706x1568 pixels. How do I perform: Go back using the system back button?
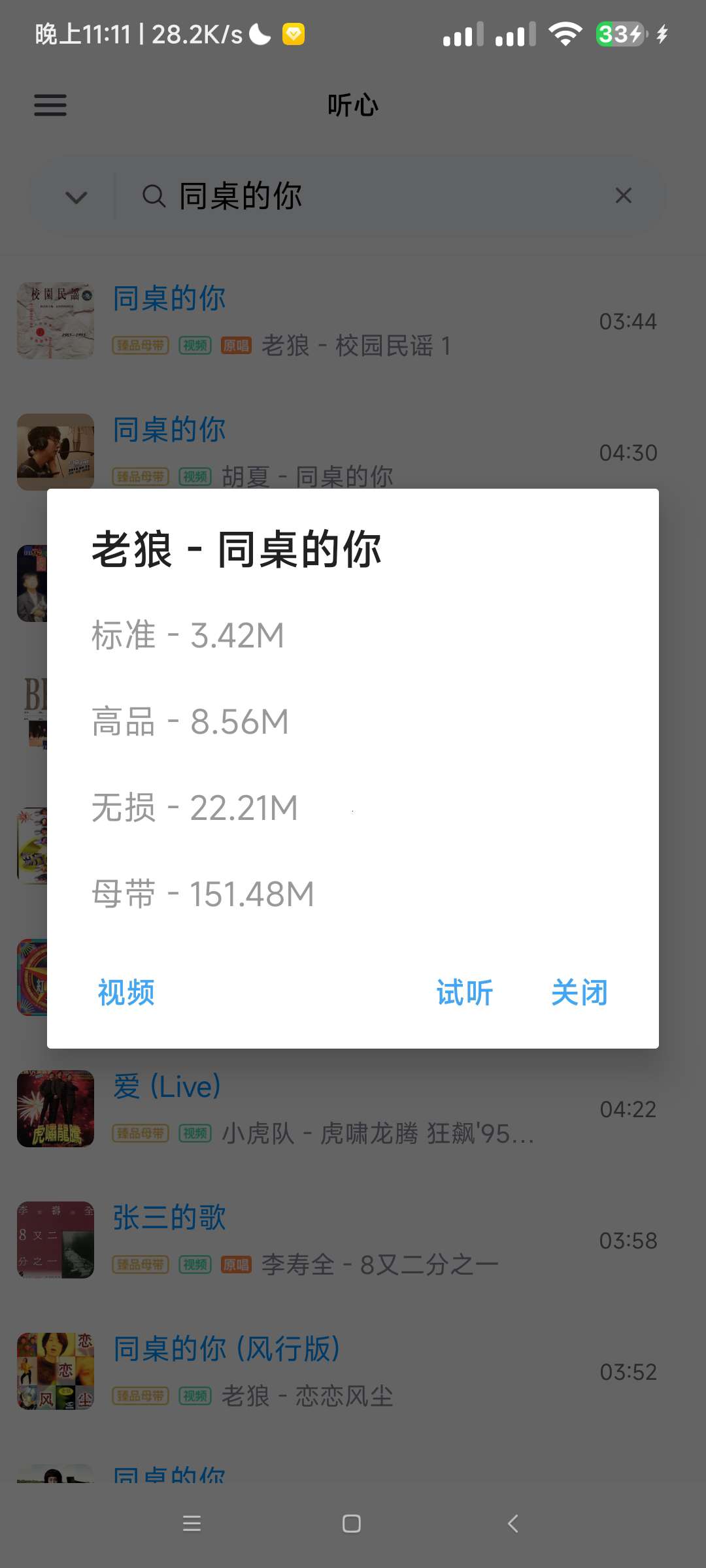(x=513, y=1524)
